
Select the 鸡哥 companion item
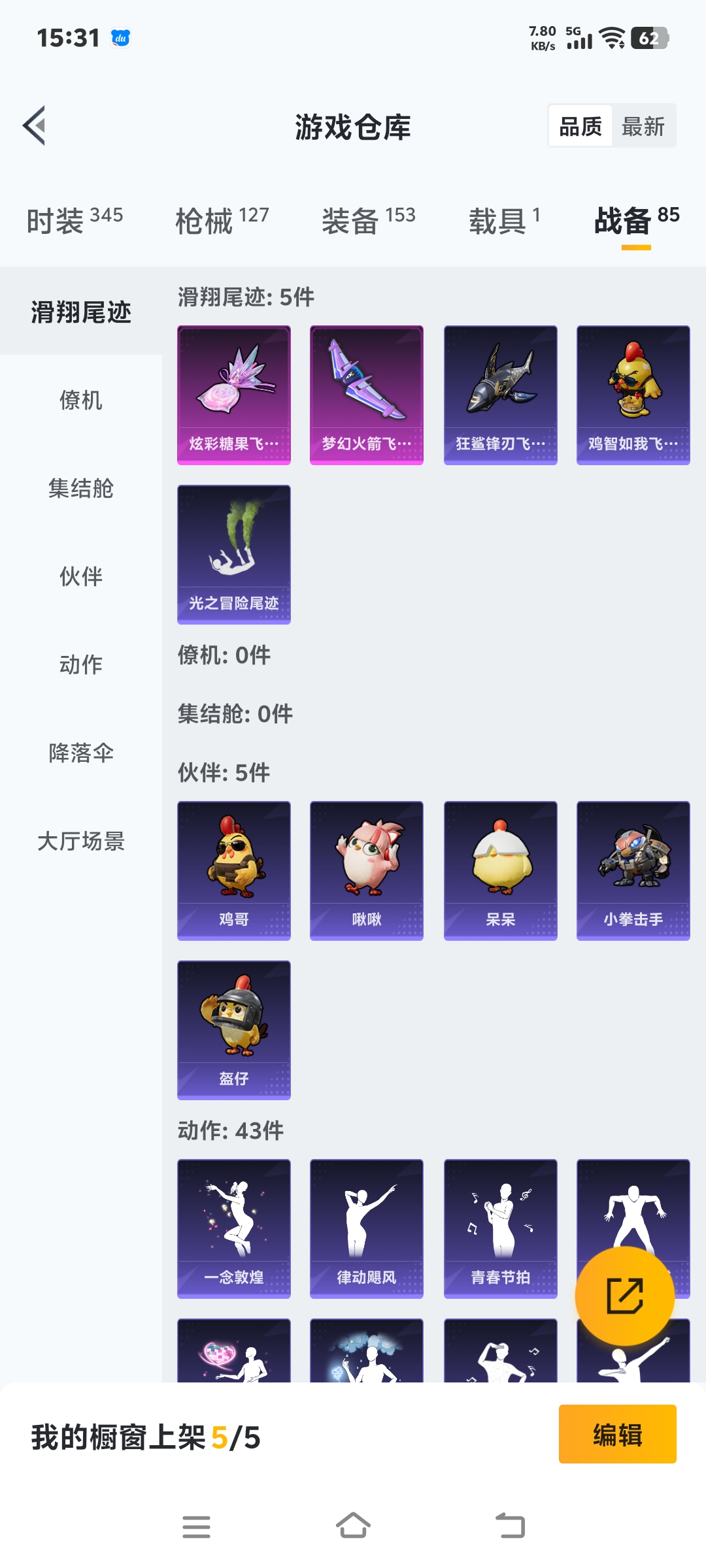coord(233,869)
